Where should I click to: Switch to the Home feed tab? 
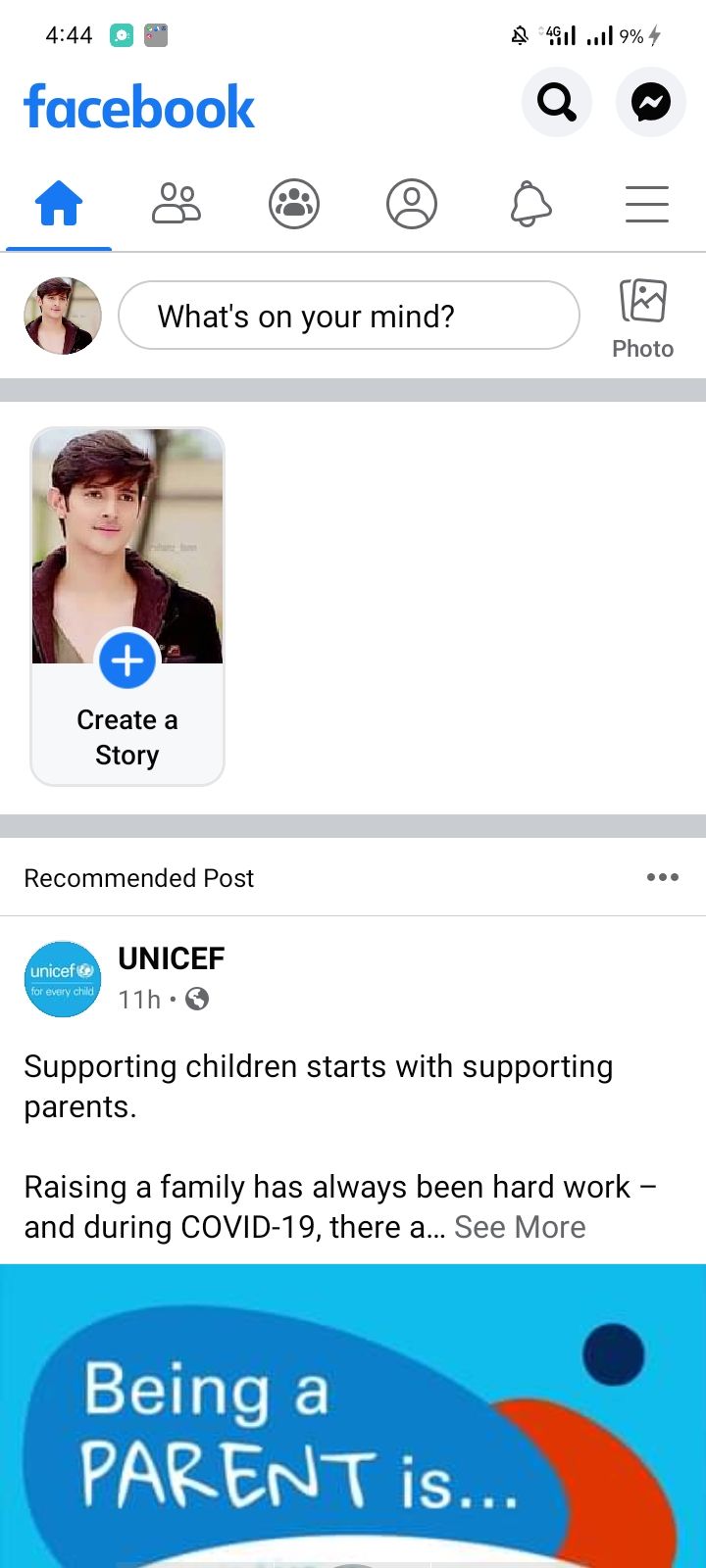(x=59, y=204)
